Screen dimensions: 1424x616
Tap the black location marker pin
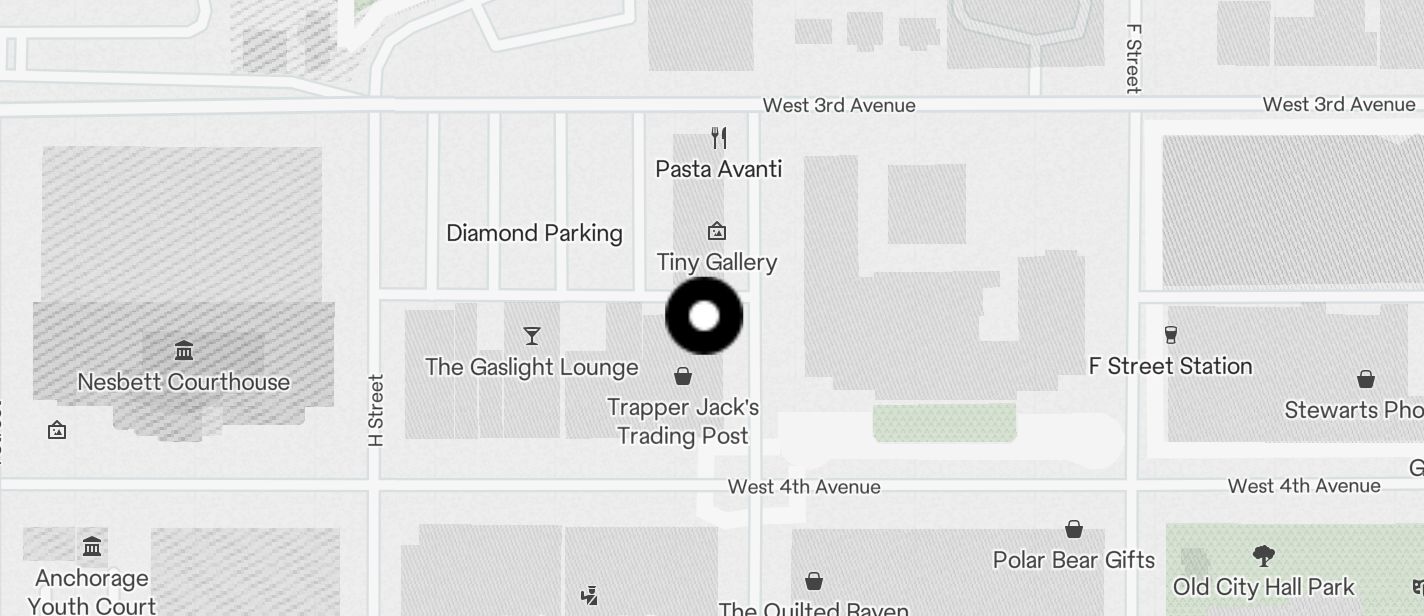(x=704, y=316)
